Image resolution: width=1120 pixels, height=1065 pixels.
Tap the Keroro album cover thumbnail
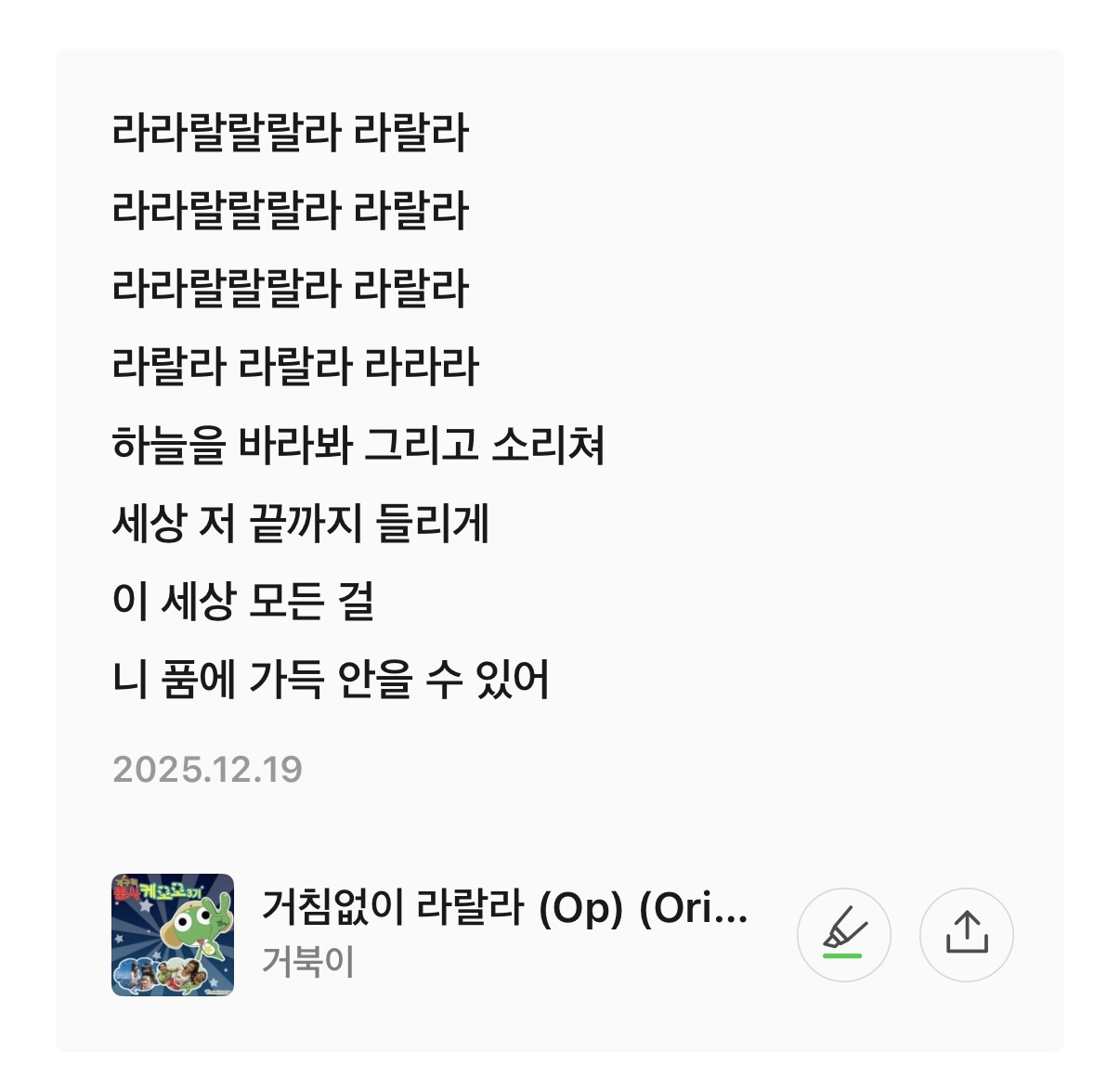point(173,934)
